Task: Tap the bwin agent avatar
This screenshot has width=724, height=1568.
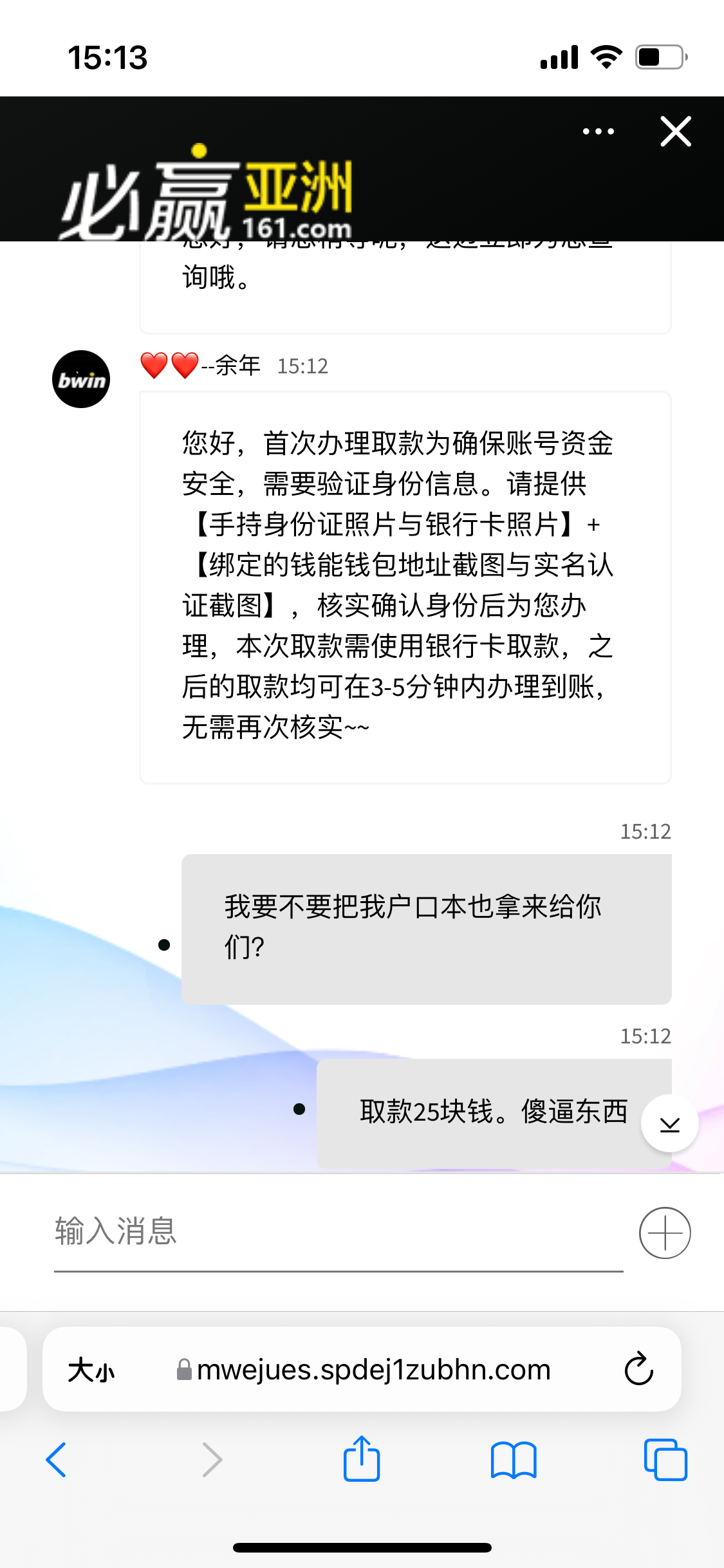Action: [81, 378]
